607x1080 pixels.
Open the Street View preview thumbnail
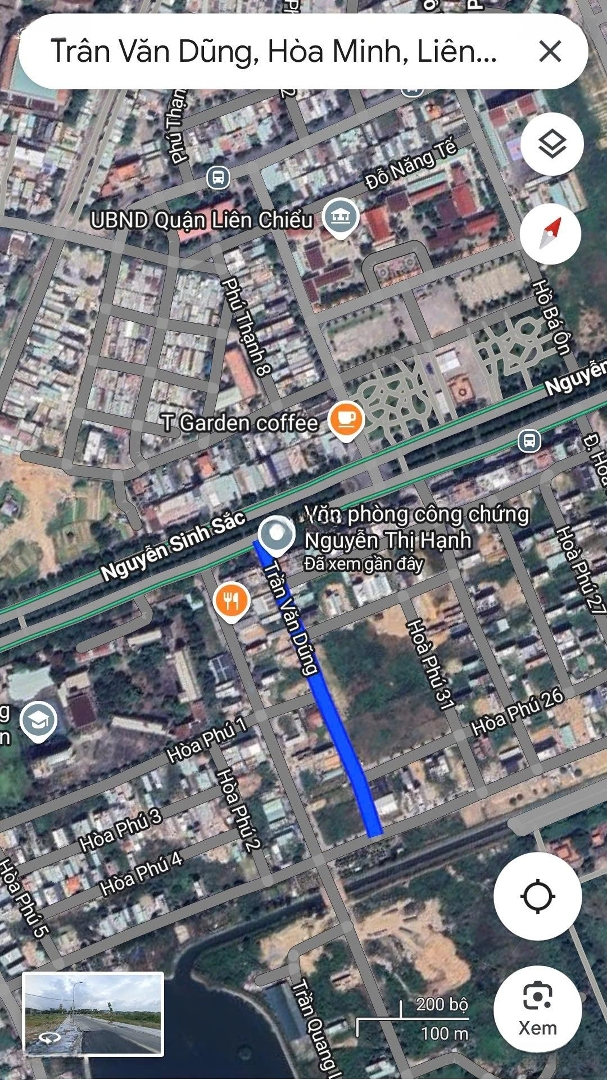(93, 1014)
